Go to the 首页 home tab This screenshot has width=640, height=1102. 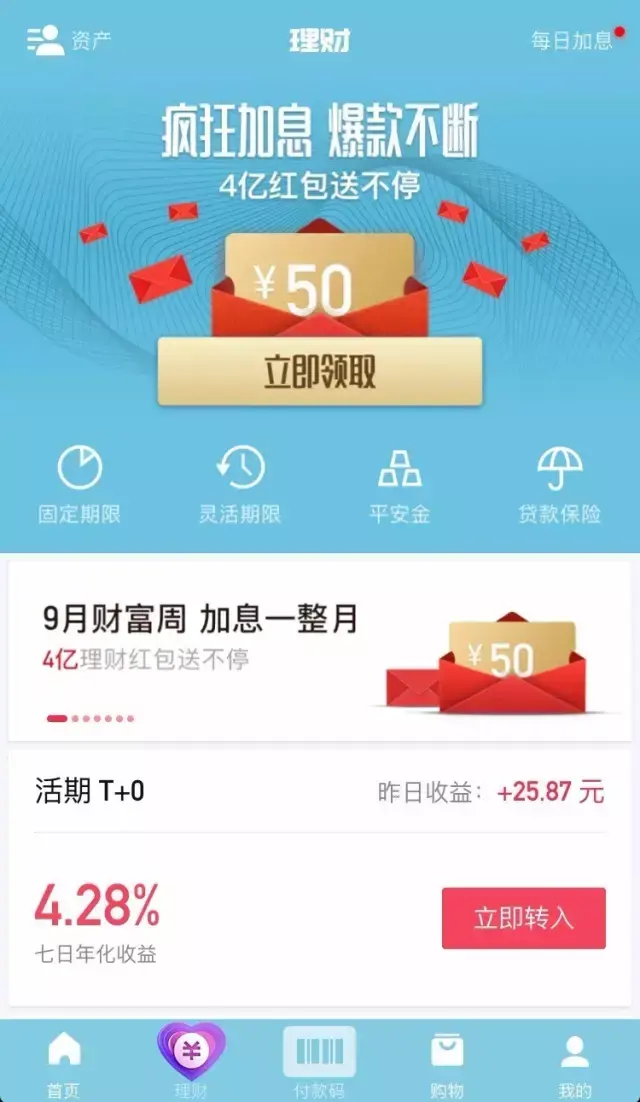coord(64,1062)
